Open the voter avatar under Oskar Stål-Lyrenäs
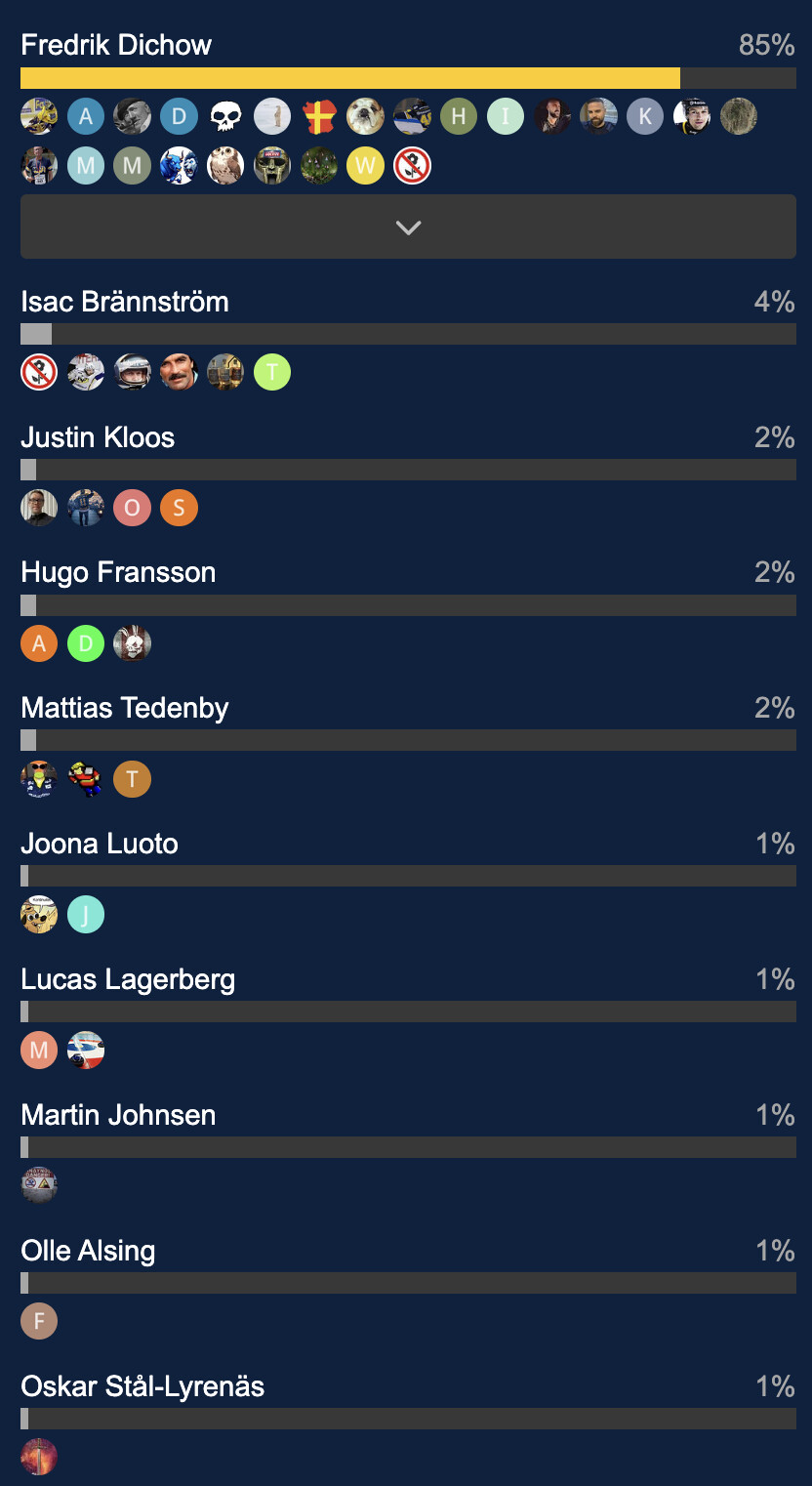 click(39, 1458)
